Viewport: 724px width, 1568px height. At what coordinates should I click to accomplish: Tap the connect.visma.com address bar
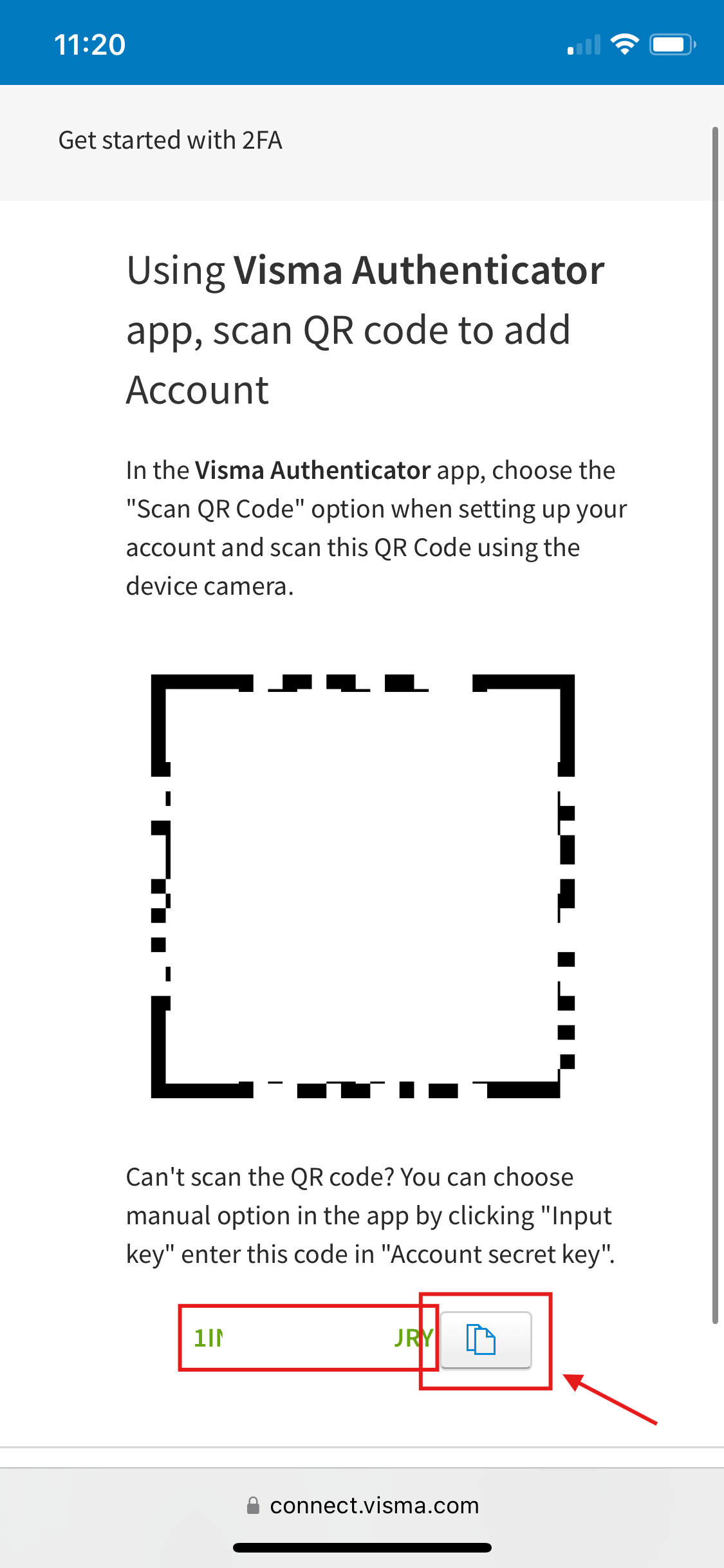[x=362, y=1506]
